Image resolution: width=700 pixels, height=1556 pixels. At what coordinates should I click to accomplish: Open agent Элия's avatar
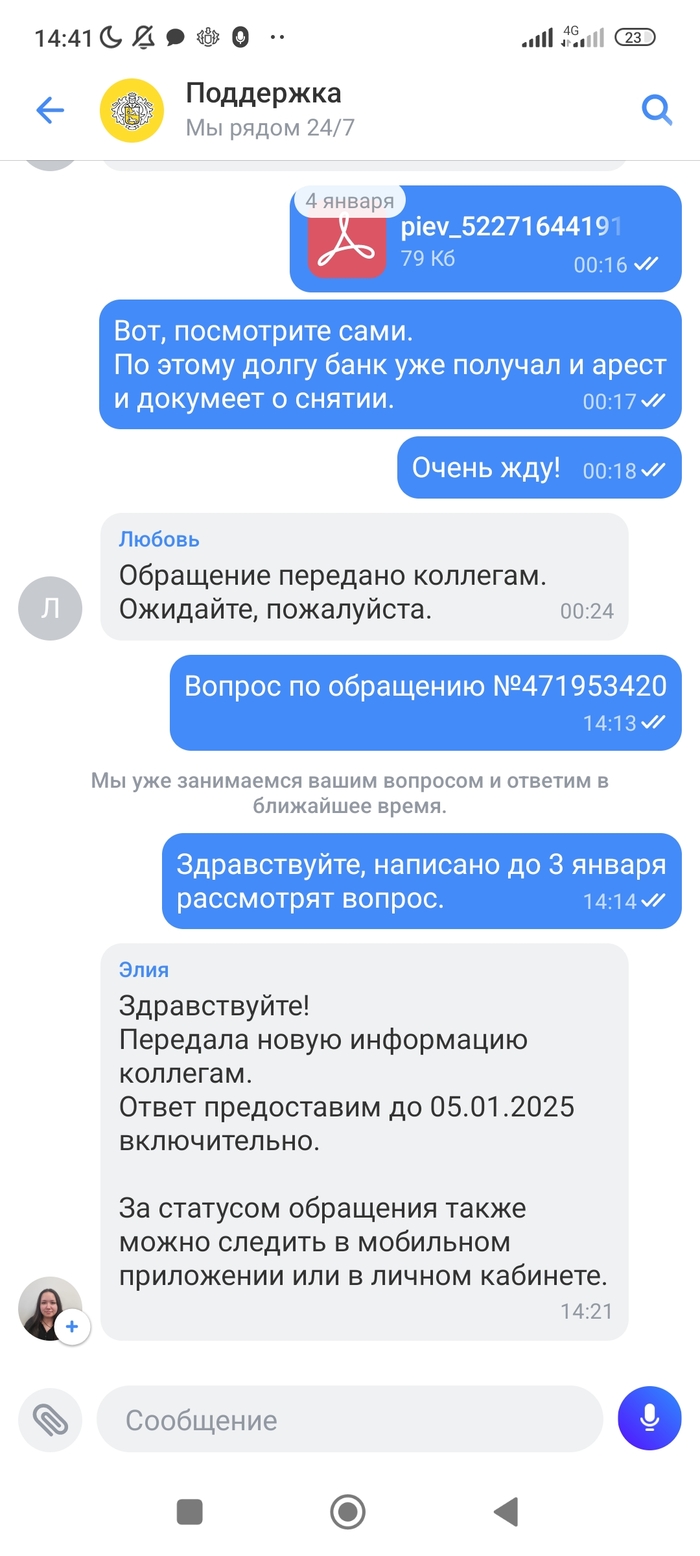point(49,1307)
